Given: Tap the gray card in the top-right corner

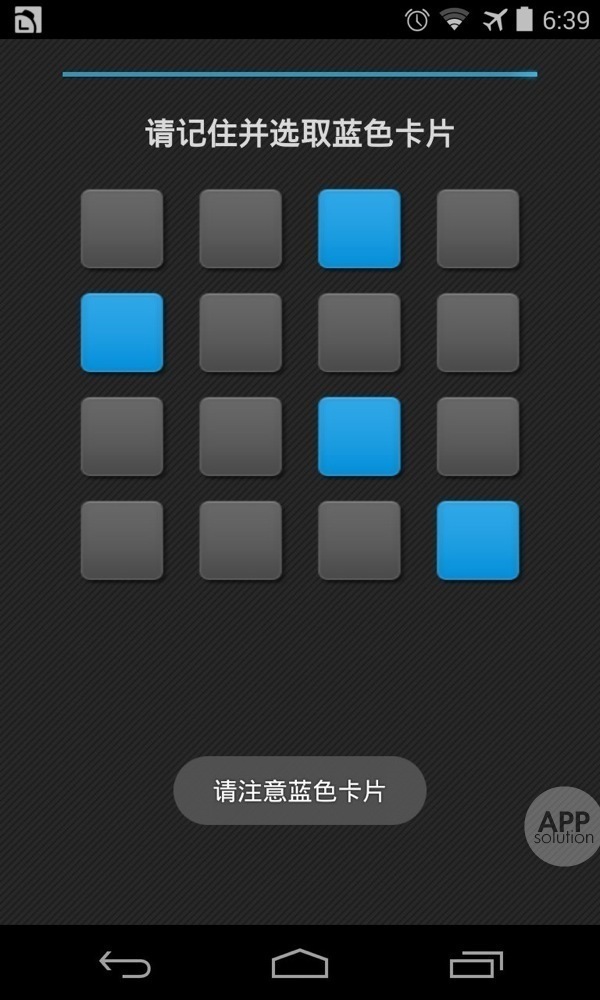Looking at the screenshot, I should pos(478,229).
